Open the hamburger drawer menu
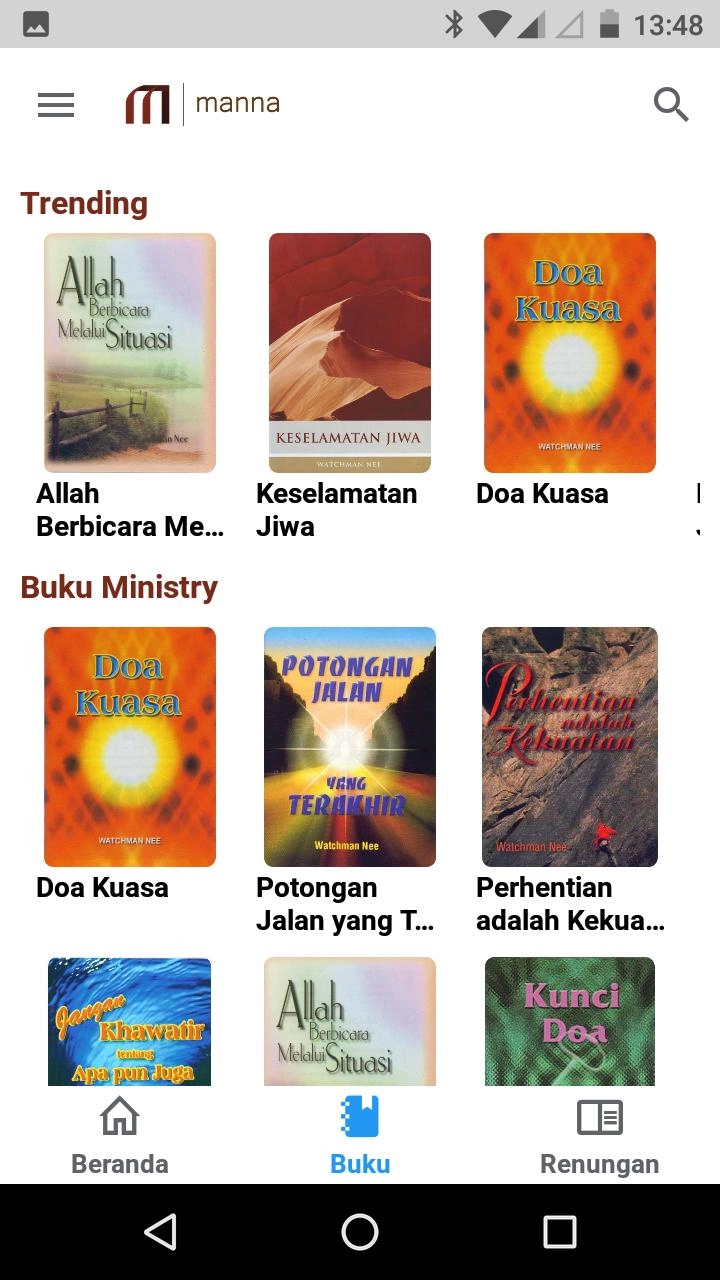Screen dimensions: 720x1280 click(56, 104)
